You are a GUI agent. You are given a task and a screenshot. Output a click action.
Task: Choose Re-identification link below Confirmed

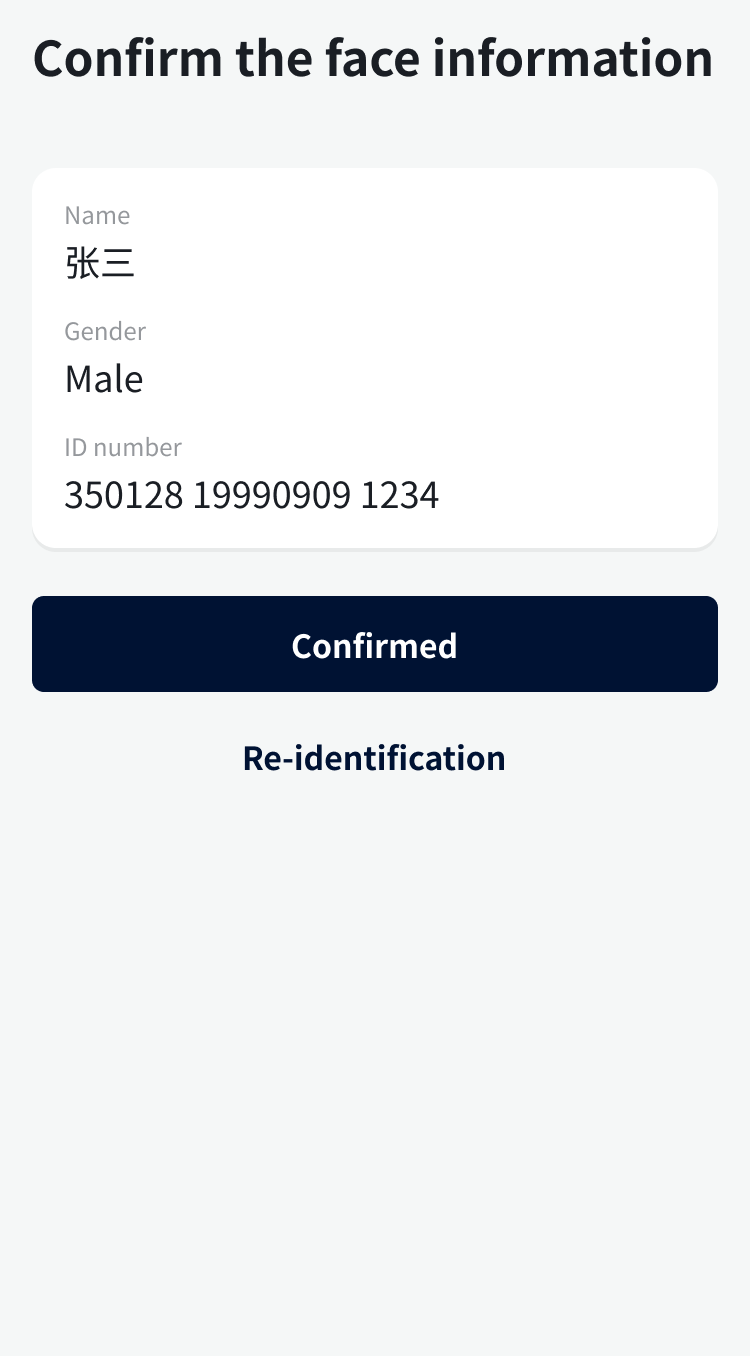[x=374, y=758]
